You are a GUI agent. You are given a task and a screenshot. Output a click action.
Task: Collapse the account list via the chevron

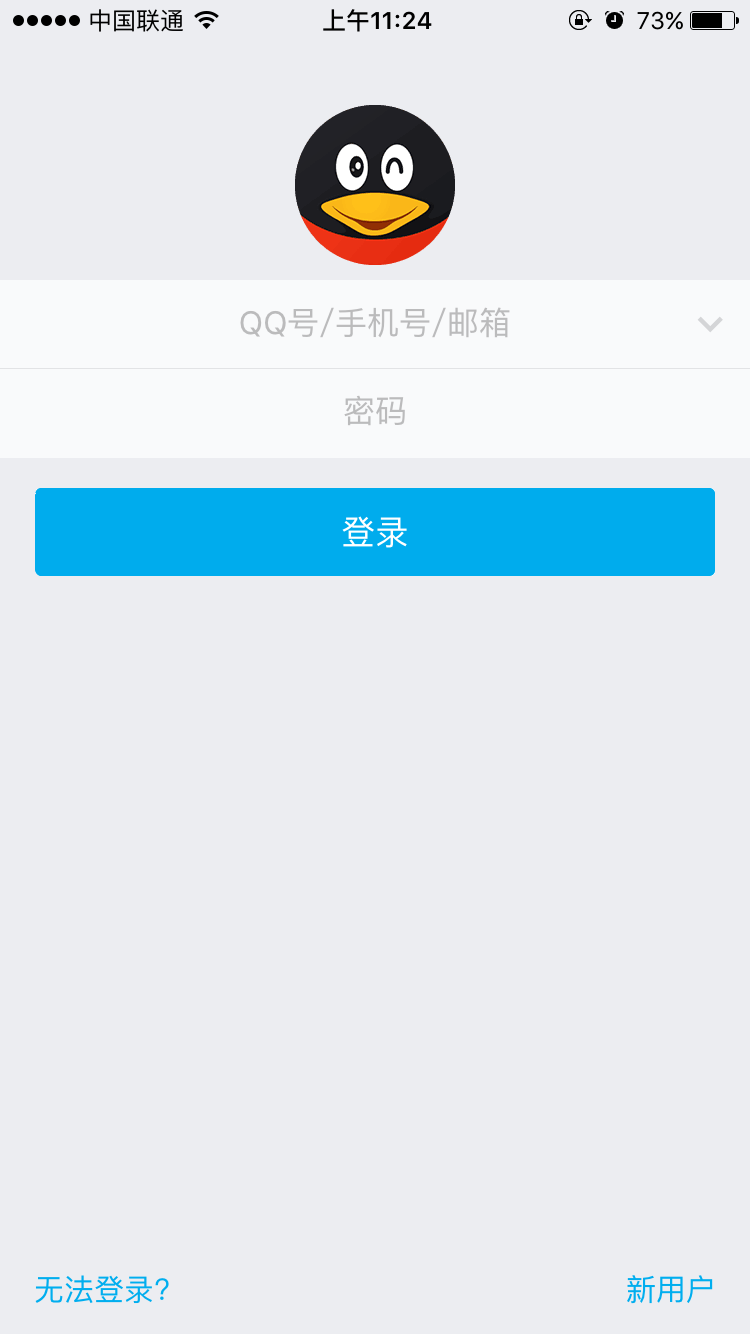(710, 323)
